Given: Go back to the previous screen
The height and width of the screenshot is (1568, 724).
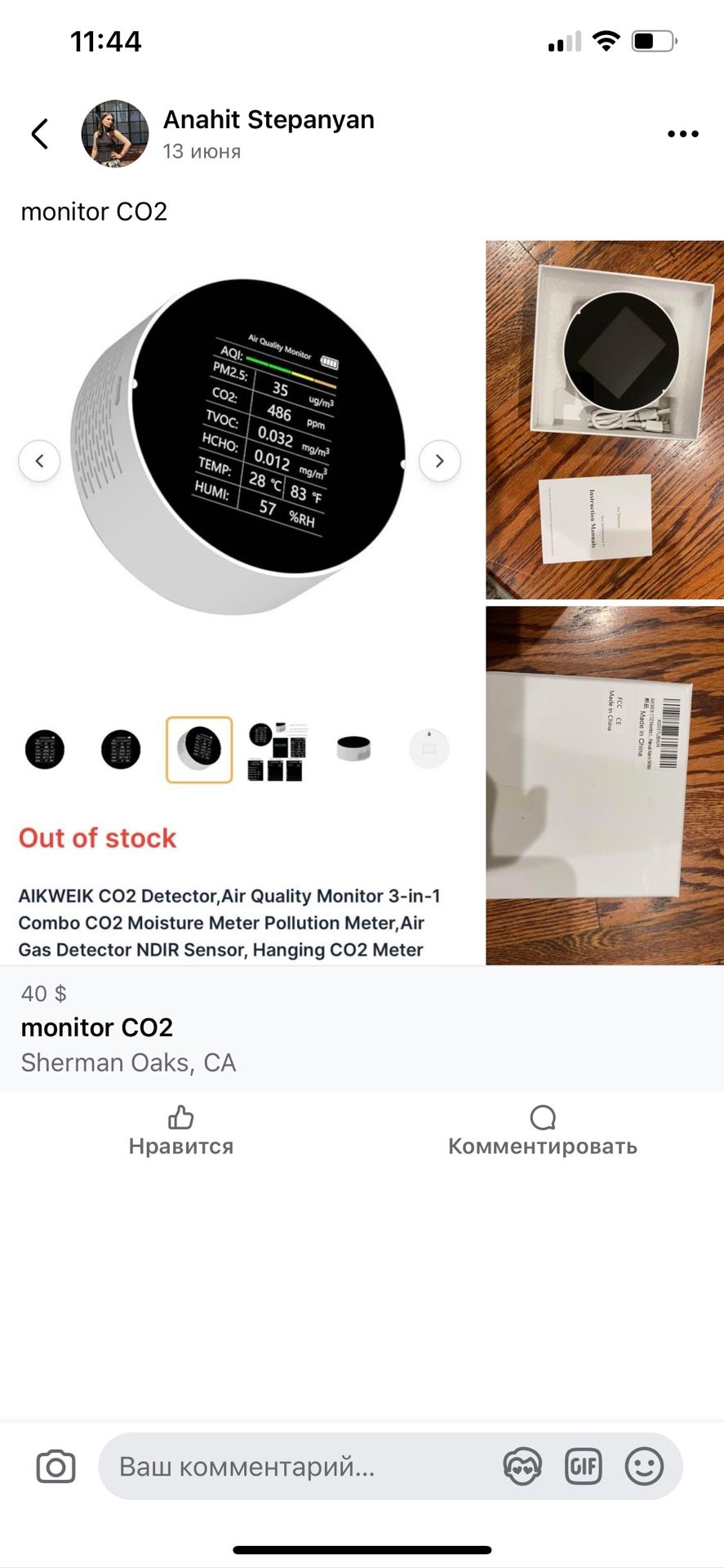Looking at the screenshot, I should [40, 134].
